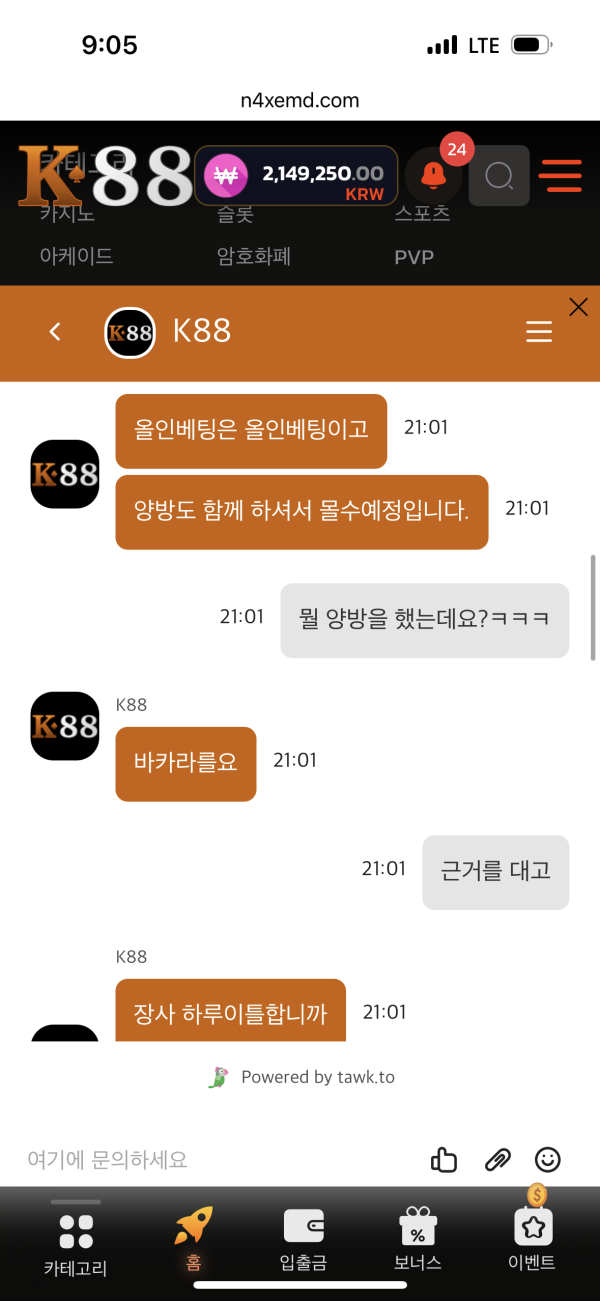Switch to the 홈 tab

point(193,1238)
